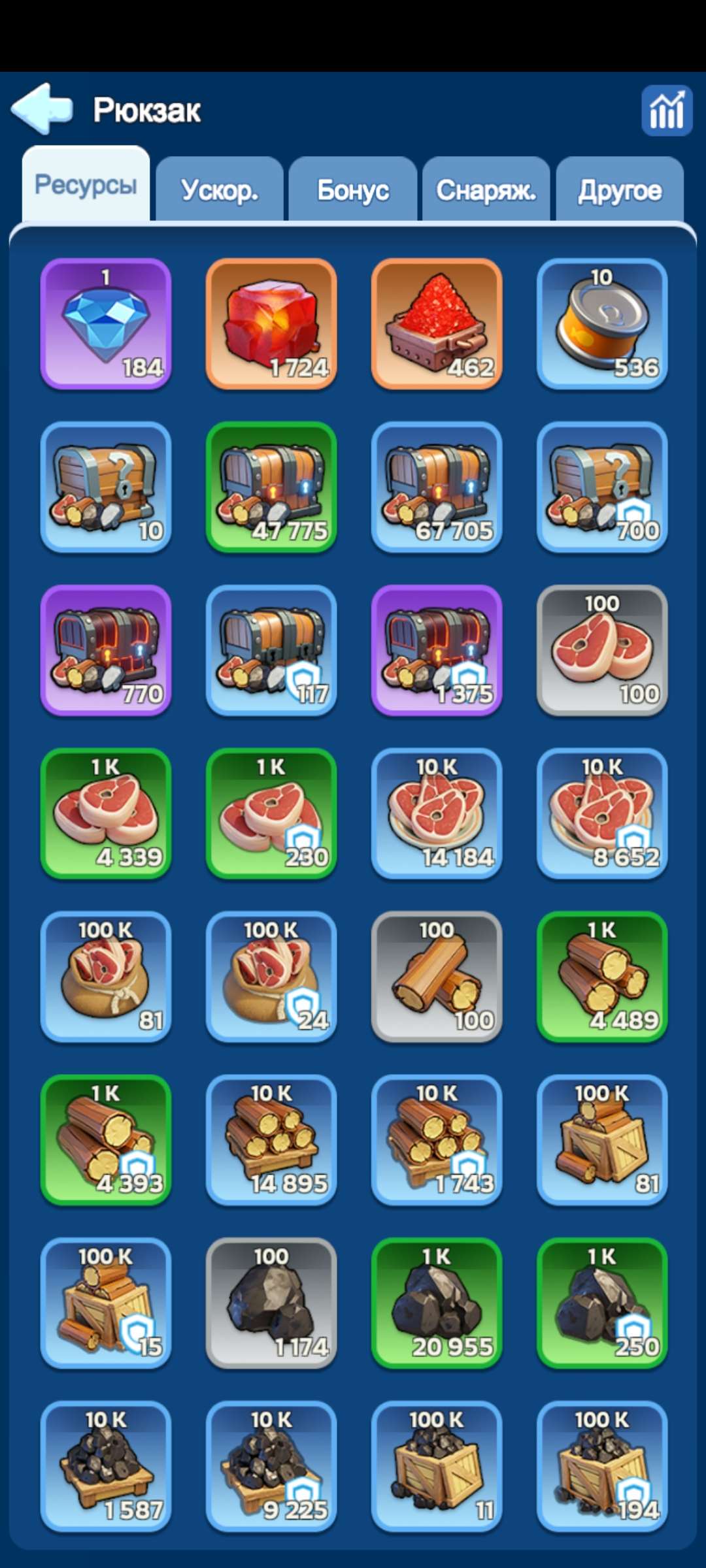The image size is (706, 1568).
Task: Open the 10 K wood item with 14 895
Action: [271, 1141]
